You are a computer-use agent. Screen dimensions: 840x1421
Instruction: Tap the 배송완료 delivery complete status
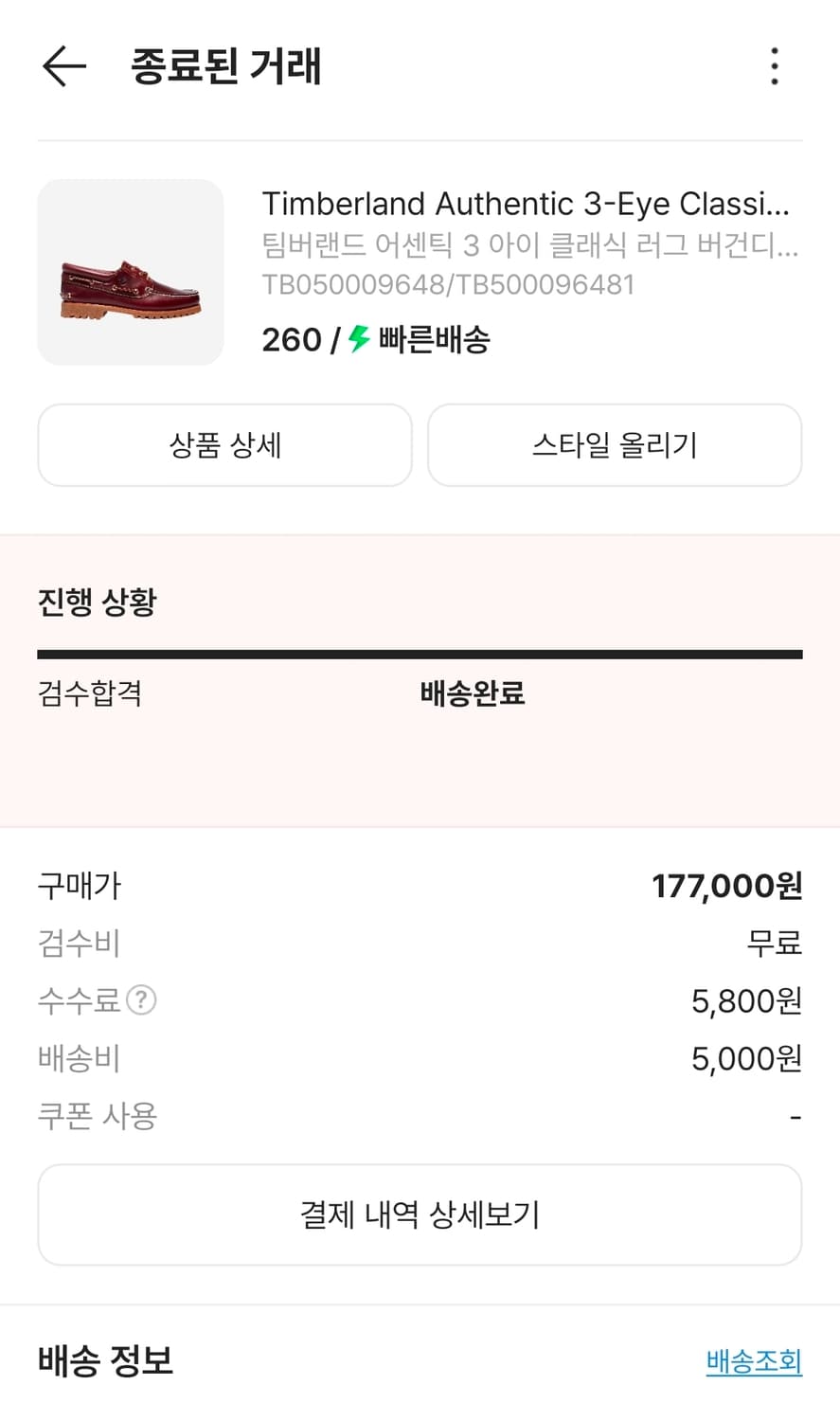[471, 693]
